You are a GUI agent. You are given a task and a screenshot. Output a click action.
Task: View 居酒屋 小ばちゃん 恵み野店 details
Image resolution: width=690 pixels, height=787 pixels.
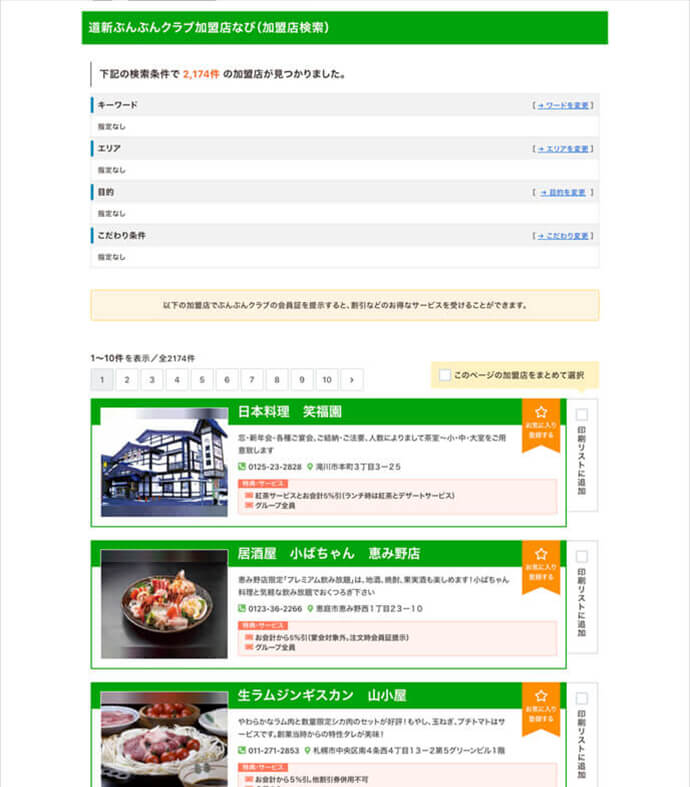point(329,554)
